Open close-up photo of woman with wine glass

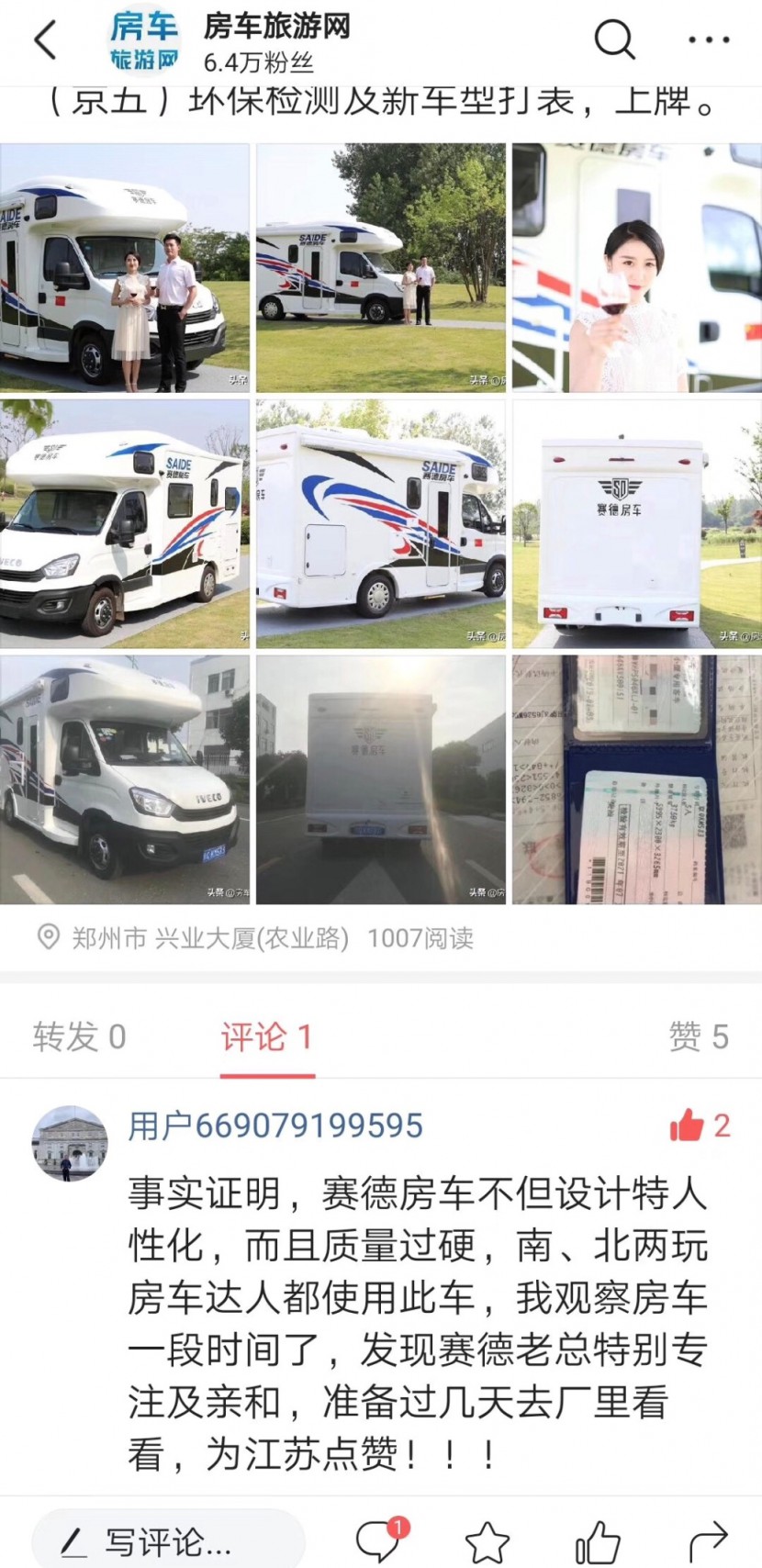click(636, 267)
